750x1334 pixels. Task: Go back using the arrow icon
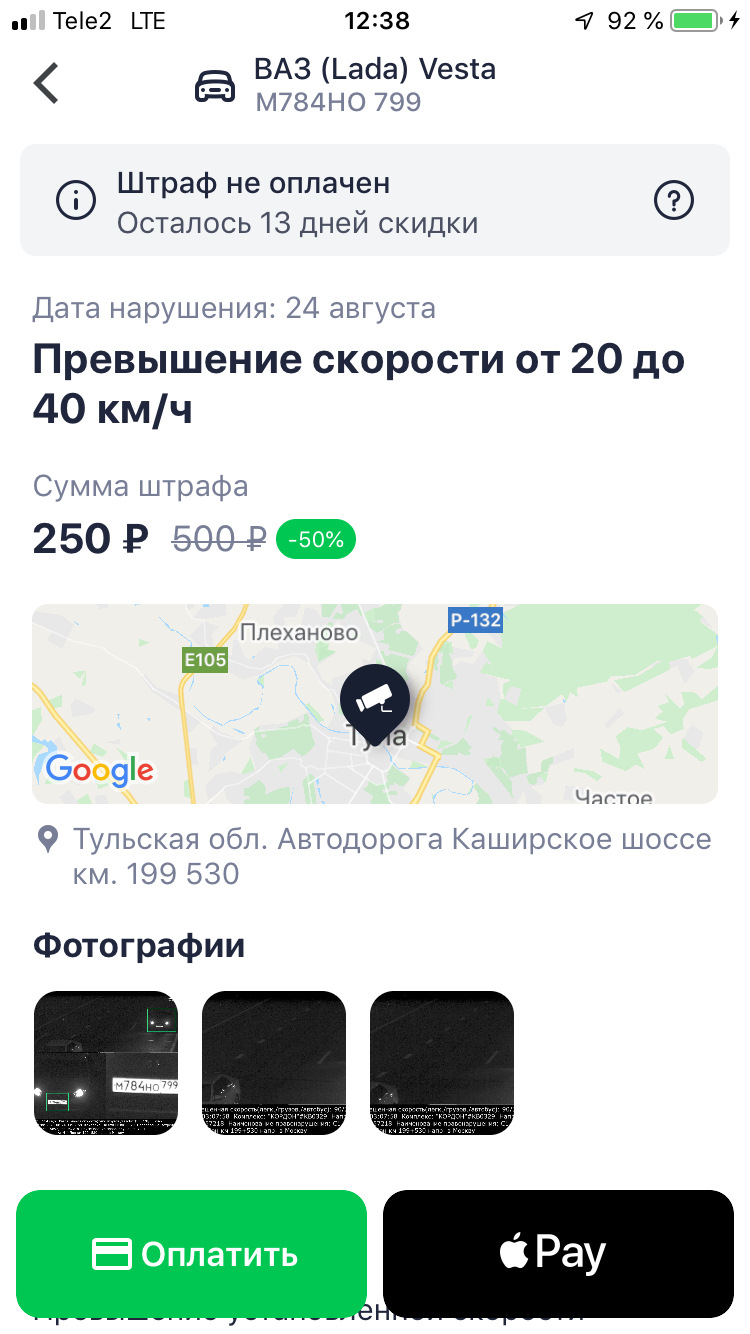(47, 84)
